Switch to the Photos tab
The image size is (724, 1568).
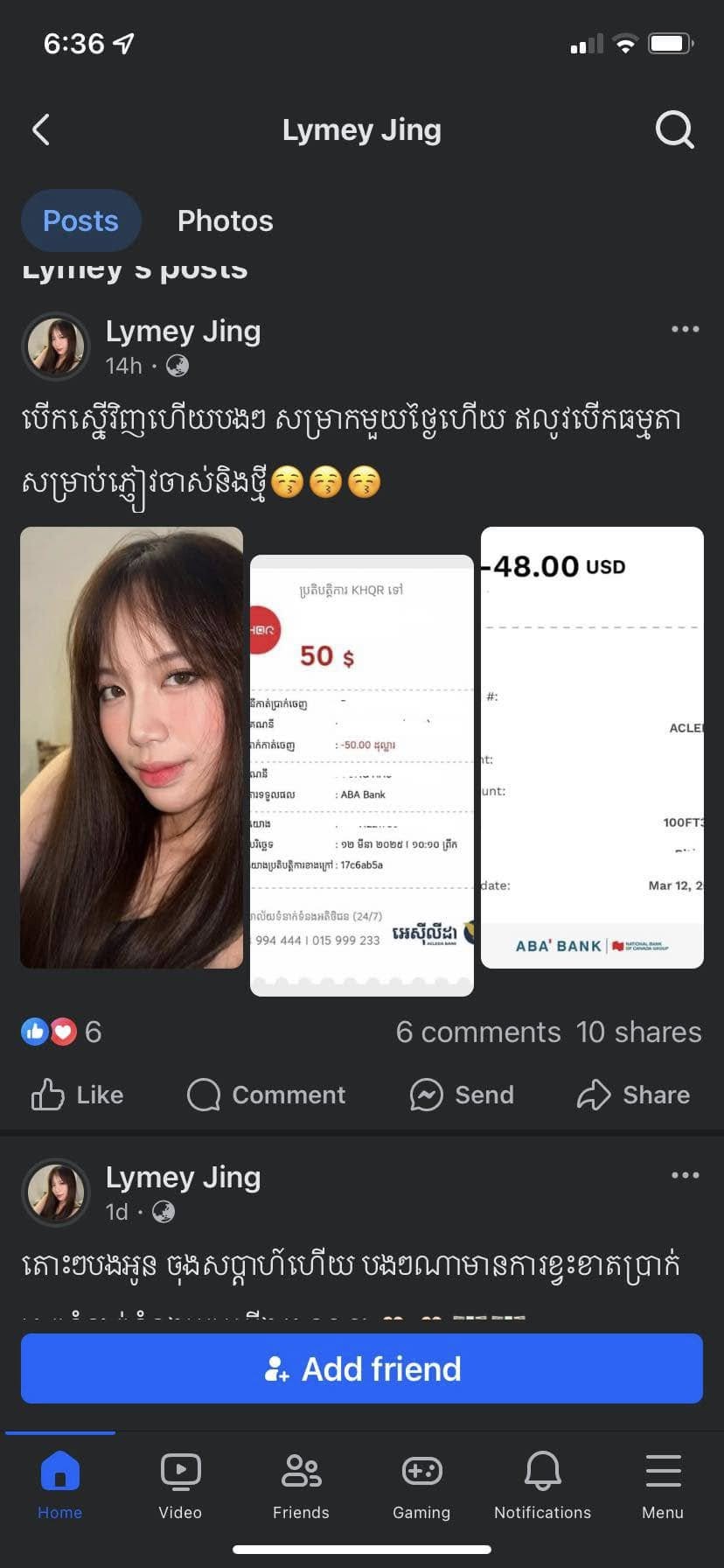pyautogui.click(x=225, y=220)
